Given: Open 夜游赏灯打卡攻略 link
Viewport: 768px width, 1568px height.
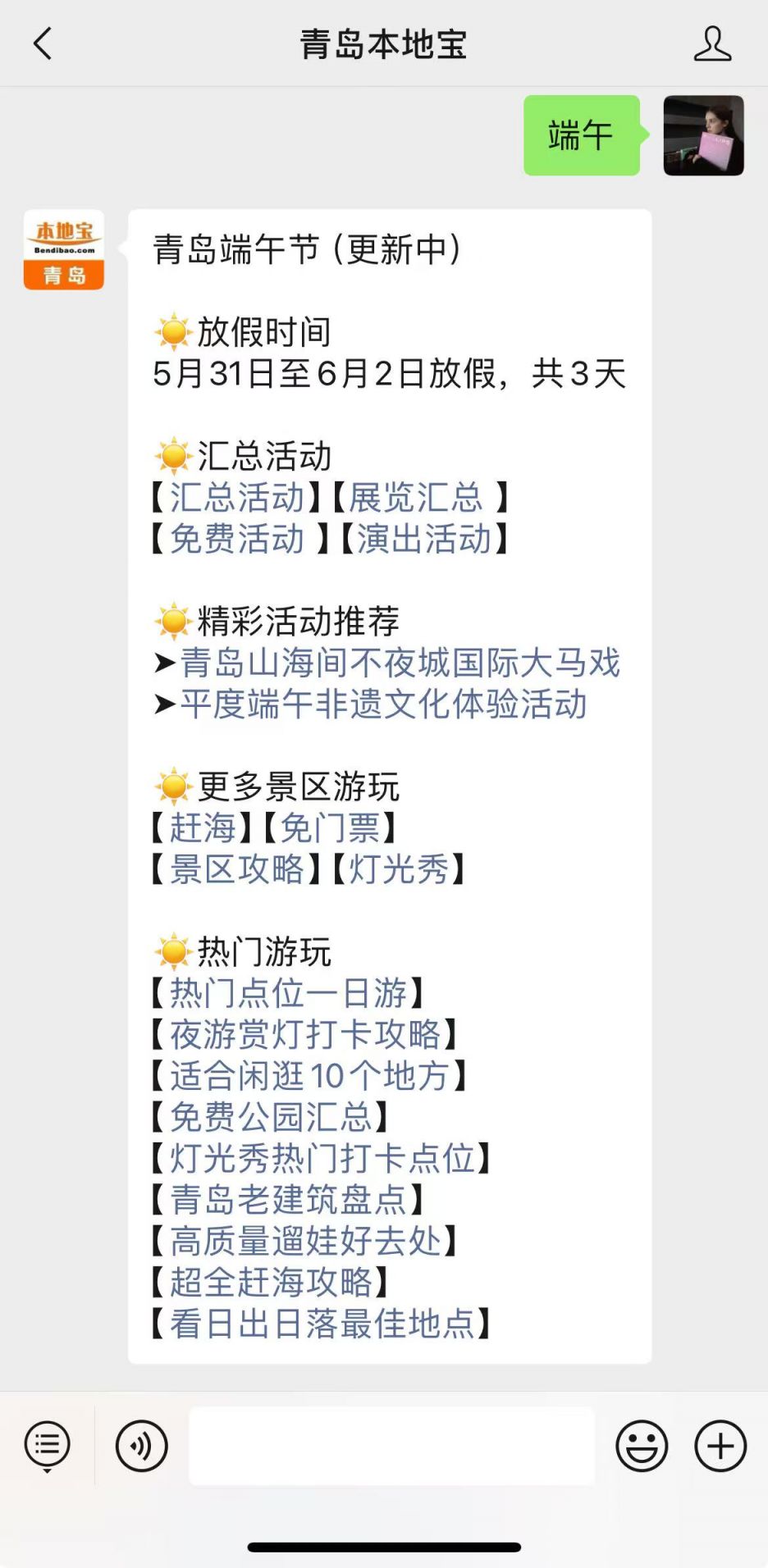Looking at the screenshot, I should 306,1034.
